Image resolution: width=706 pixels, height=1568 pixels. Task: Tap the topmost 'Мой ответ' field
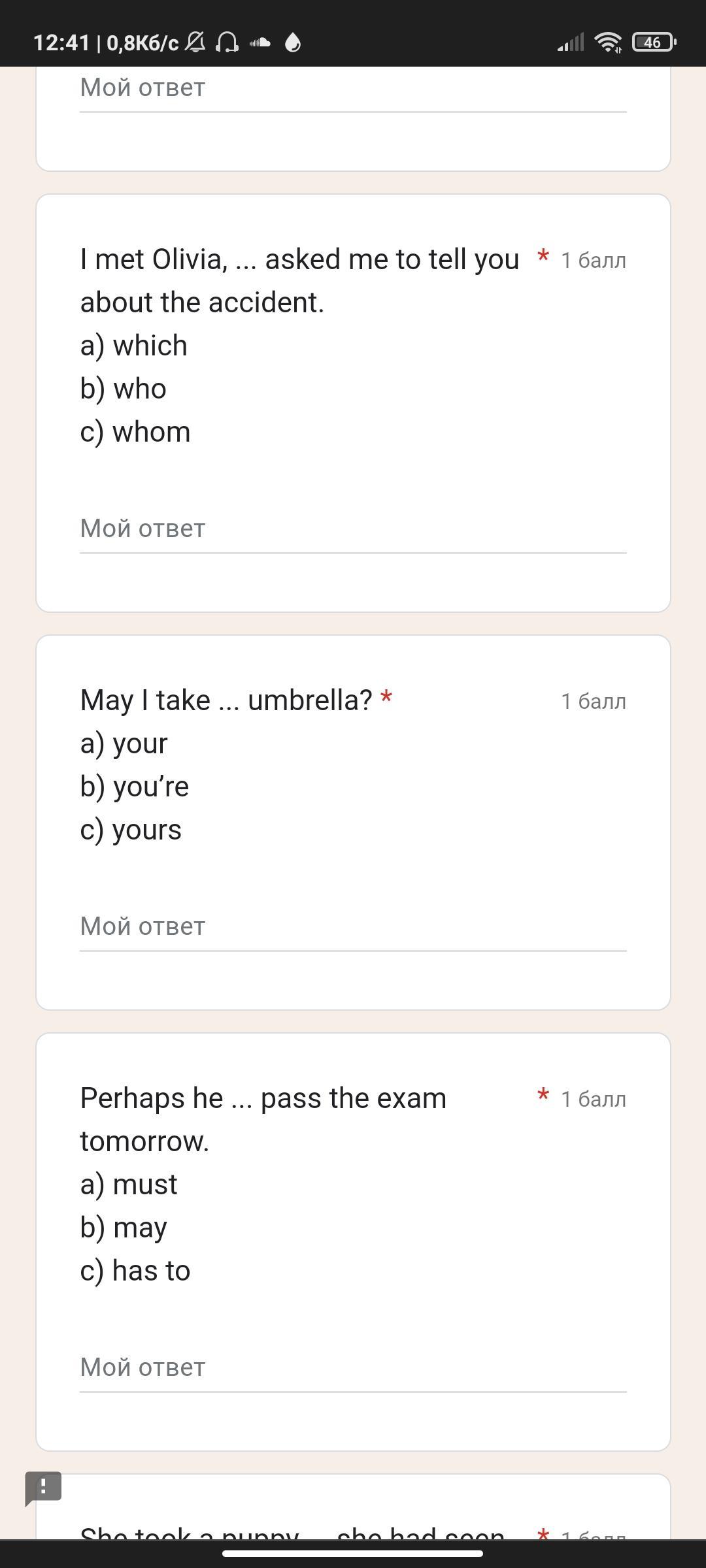(x=353, y=90)
